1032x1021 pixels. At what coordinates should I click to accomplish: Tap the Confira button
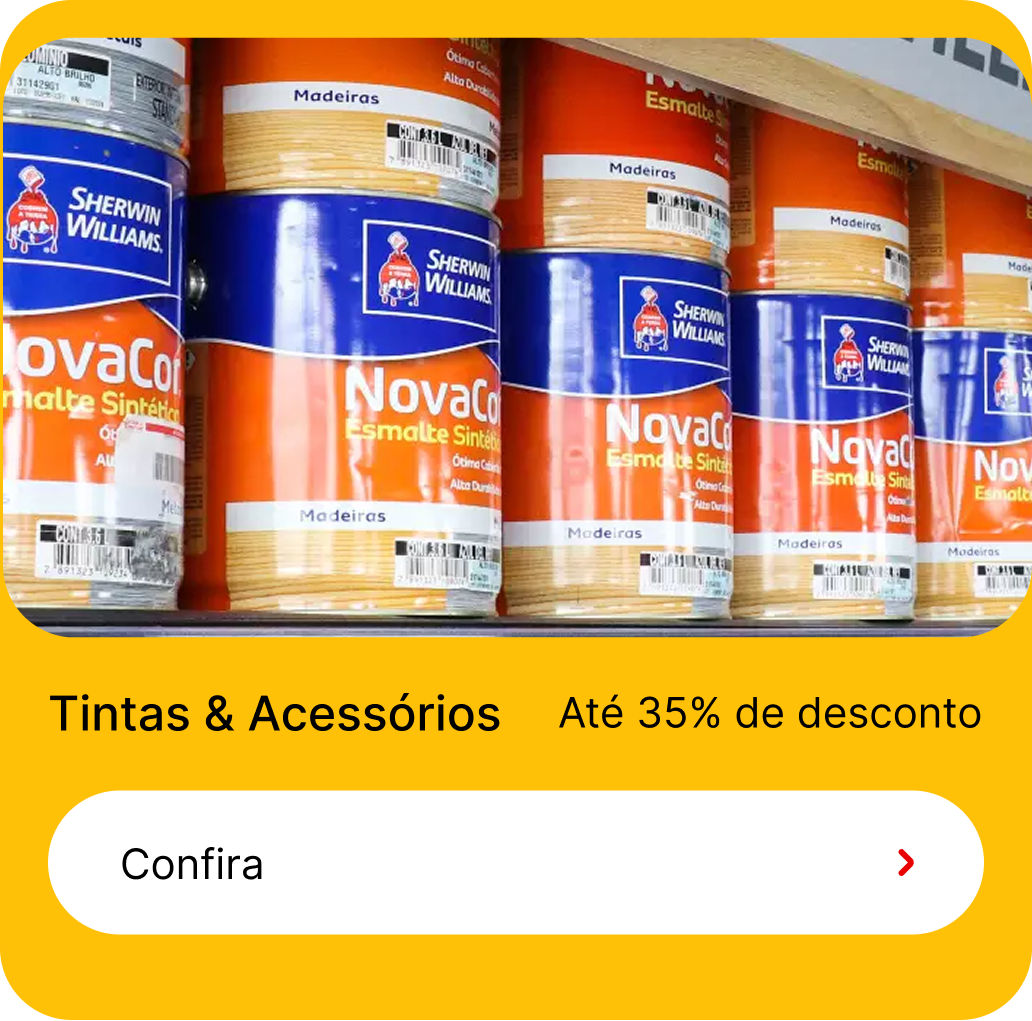pos(515,863)
